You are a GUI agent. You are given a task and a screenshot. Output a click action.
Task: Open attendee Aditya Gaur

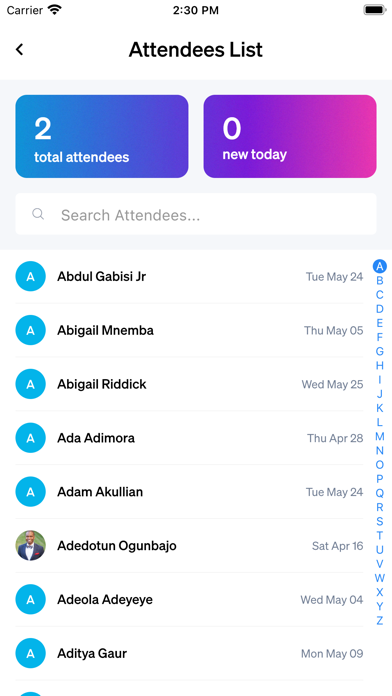[189, 653]
